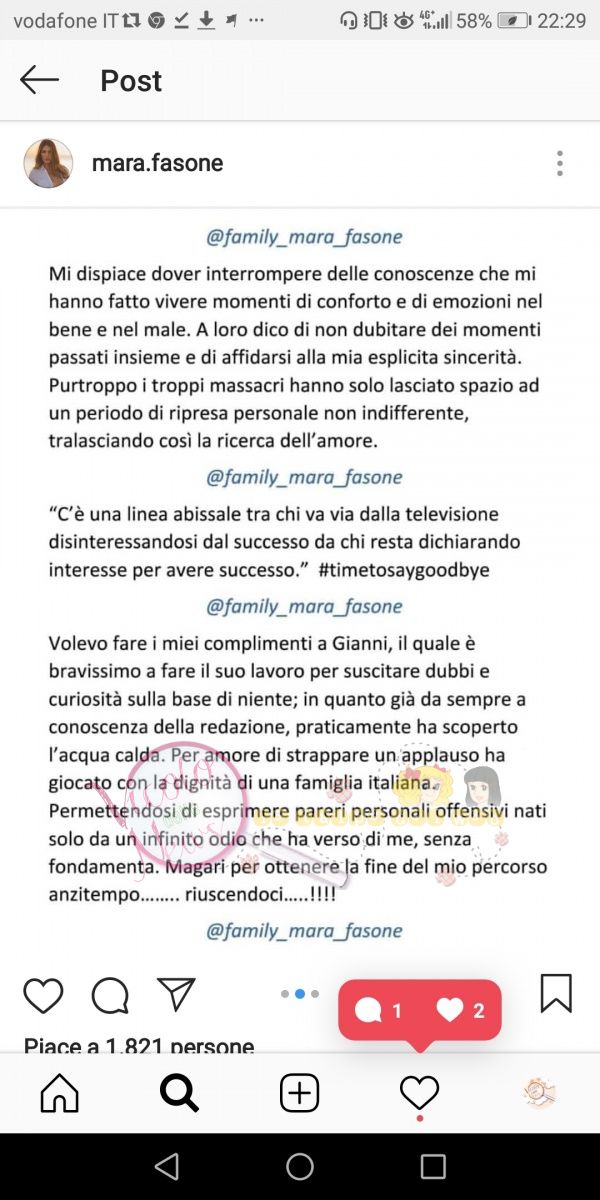This screenshot has width=600, height=1200.
Task: Tap the Android home button
Action: point(300,1166)
